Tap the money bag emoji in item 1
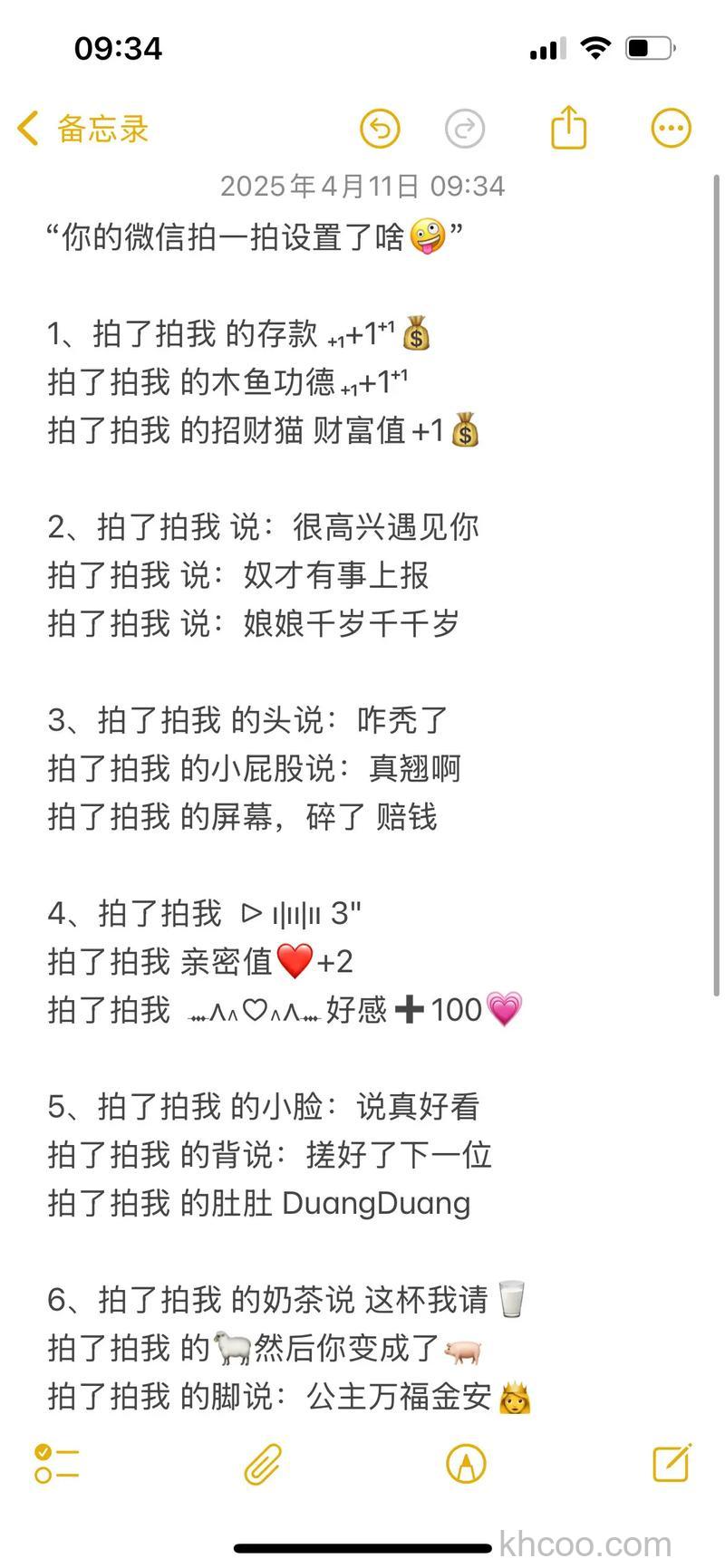The image size is (725, 1568). click(417, 334)
